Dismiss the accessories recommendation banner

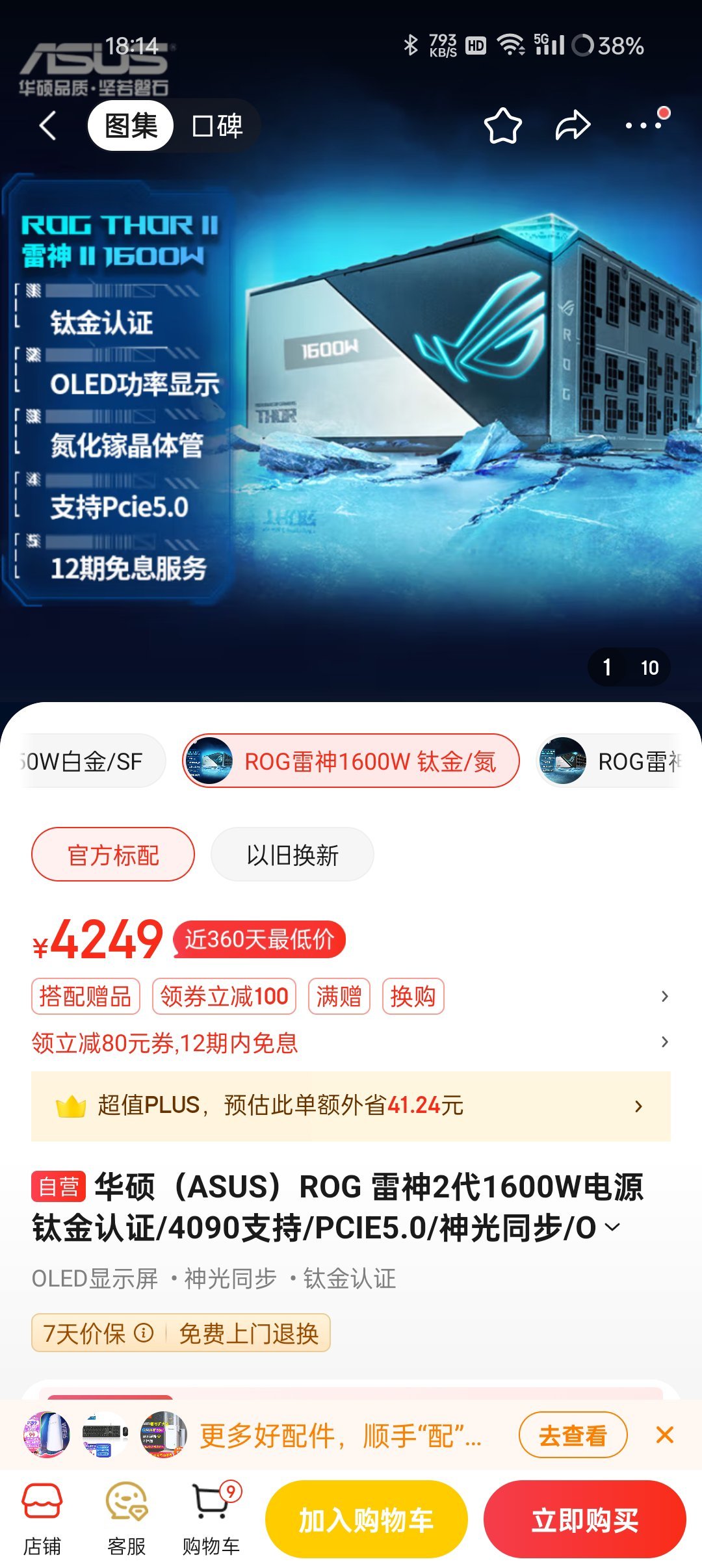[x=664, y=1435]
